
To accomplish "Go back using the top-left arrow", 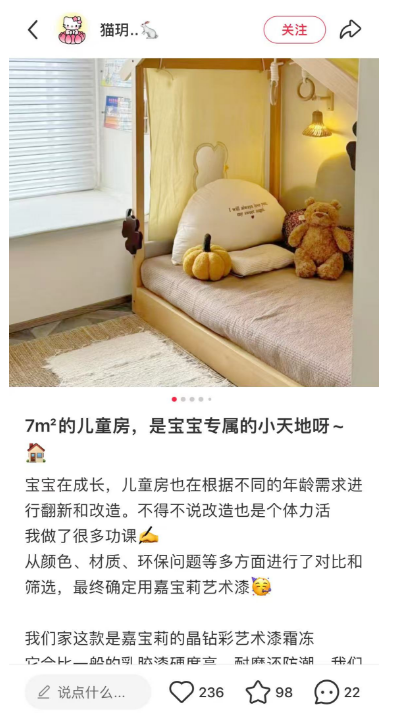I will (33, 30).
